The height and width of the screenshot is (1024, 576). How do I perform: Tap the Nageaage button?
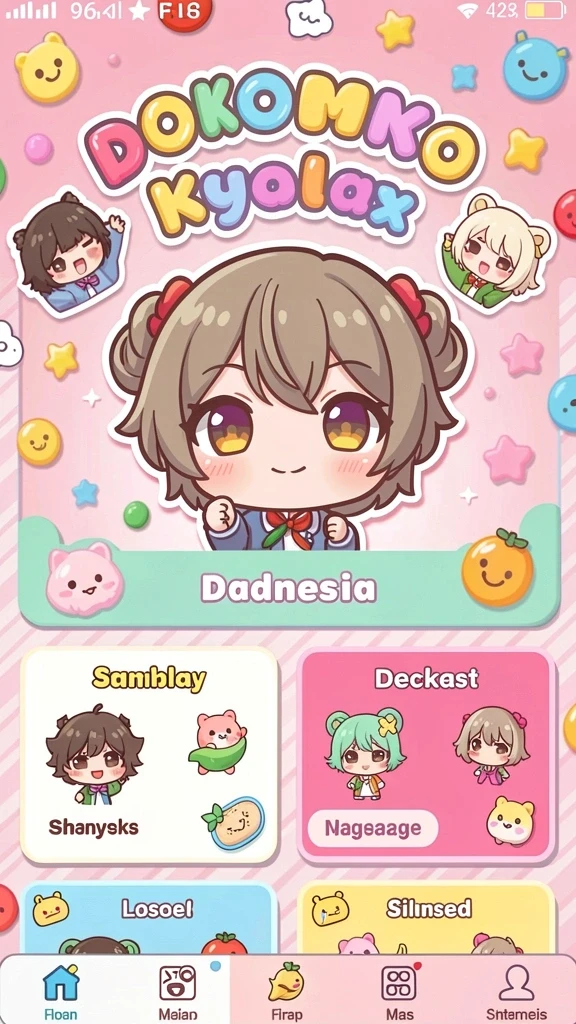coord(373,829)
